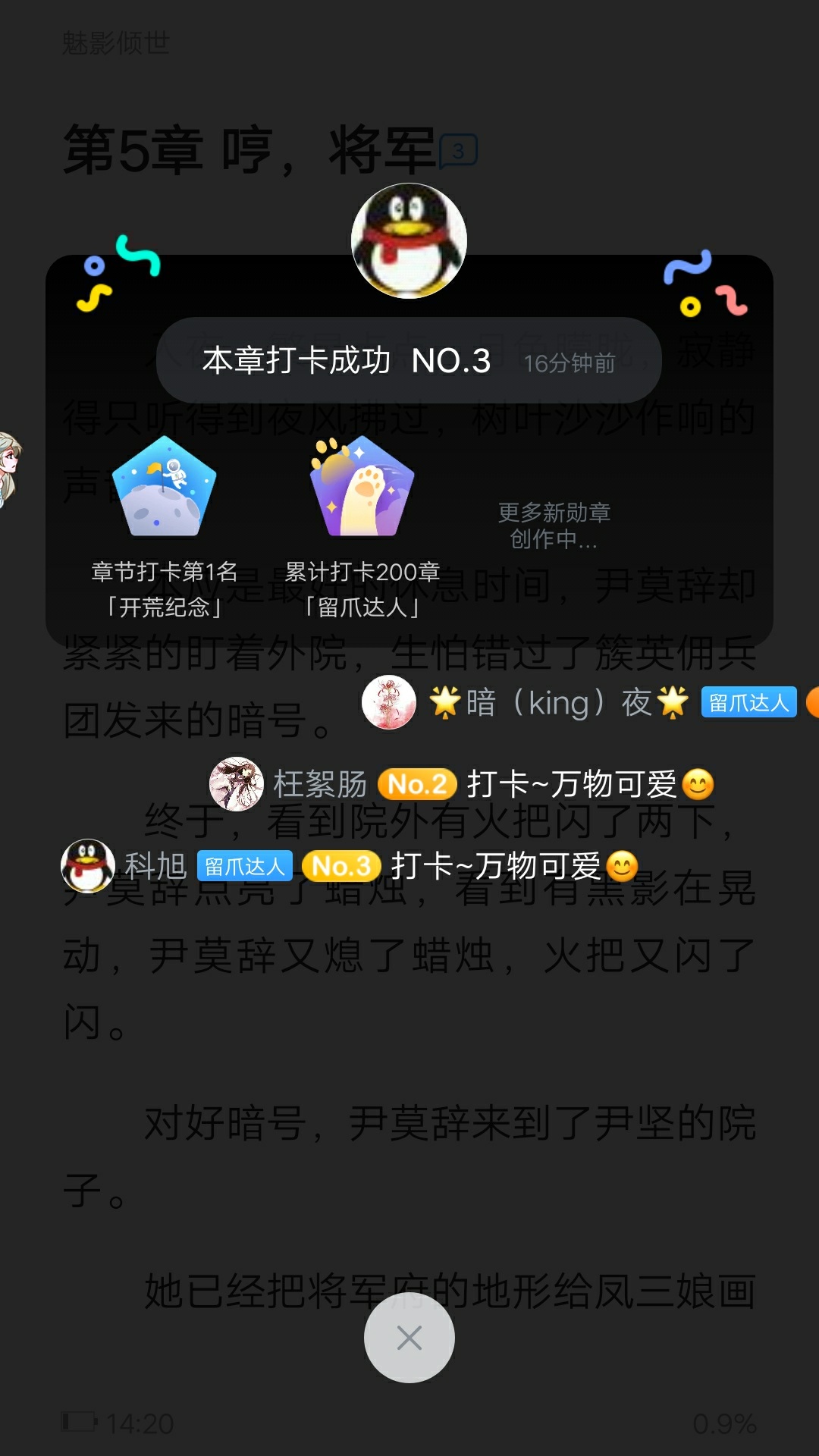
Task: Close the check-in success popup
Action: tap(409, 1338)
